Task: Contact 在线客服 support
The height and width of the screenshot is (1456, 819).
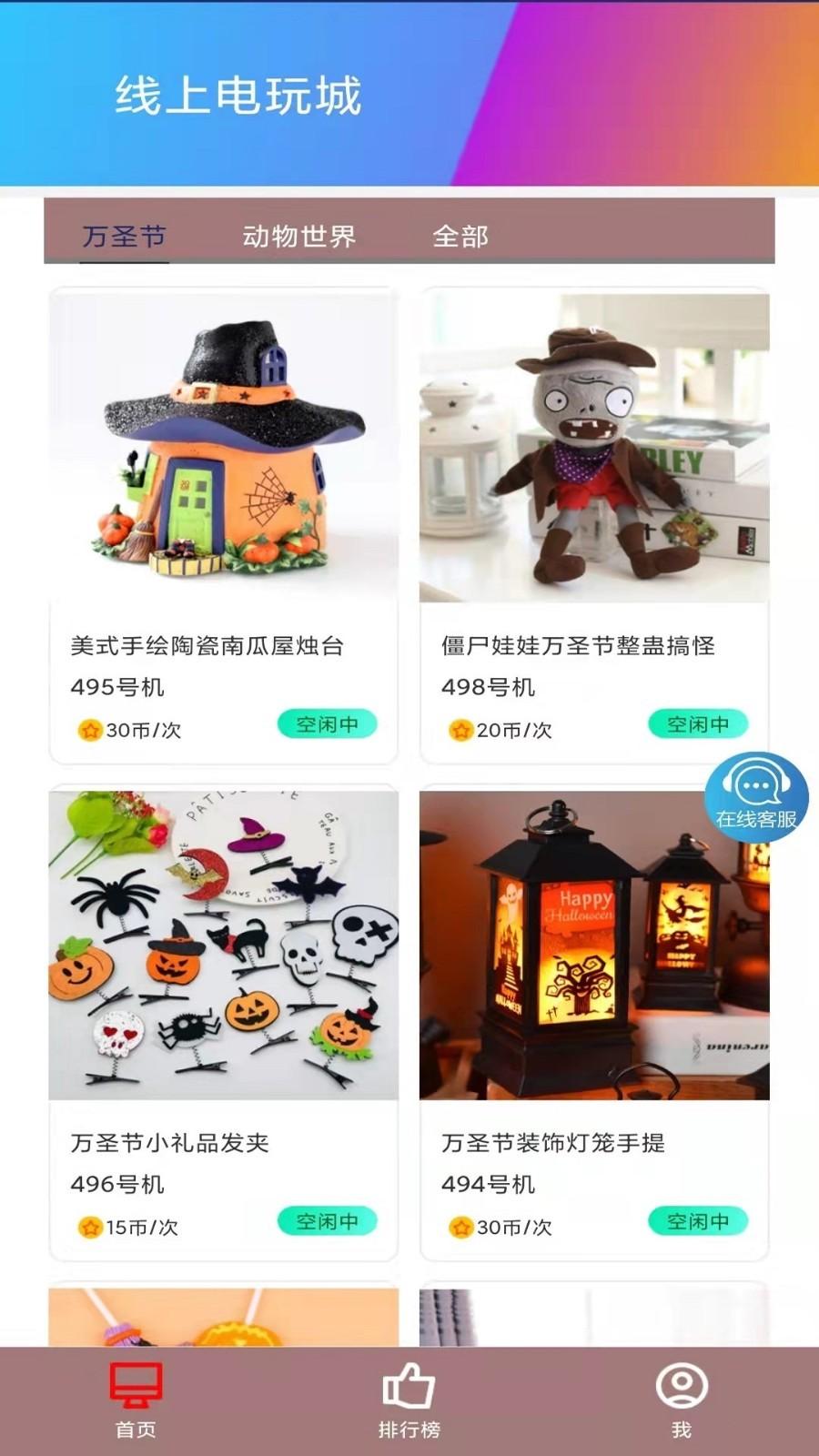Action: tap(756, 797)
